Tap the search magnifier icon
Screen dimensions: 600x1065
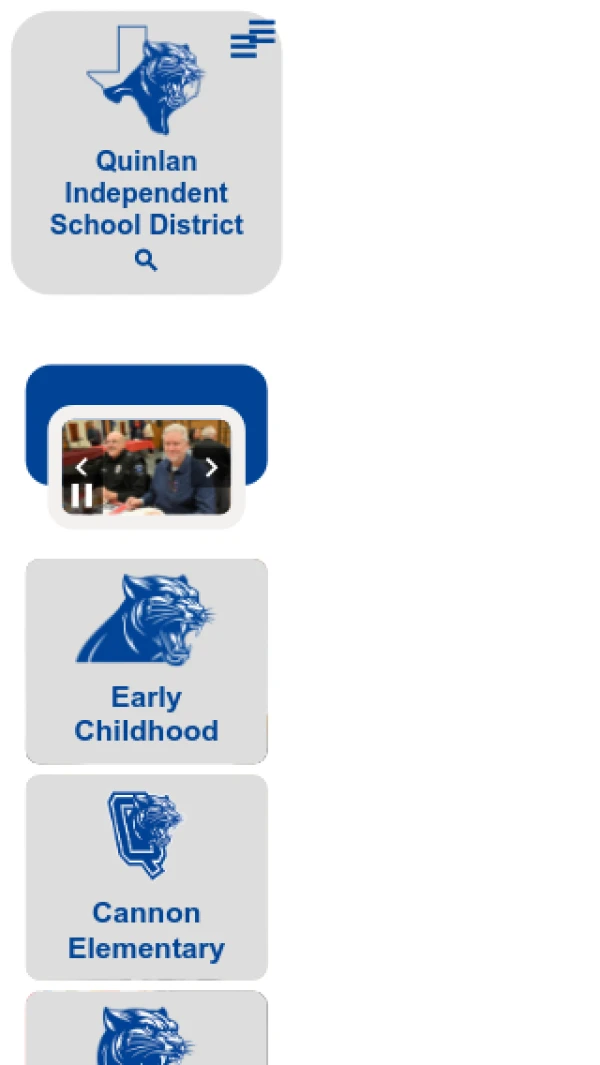146,261
